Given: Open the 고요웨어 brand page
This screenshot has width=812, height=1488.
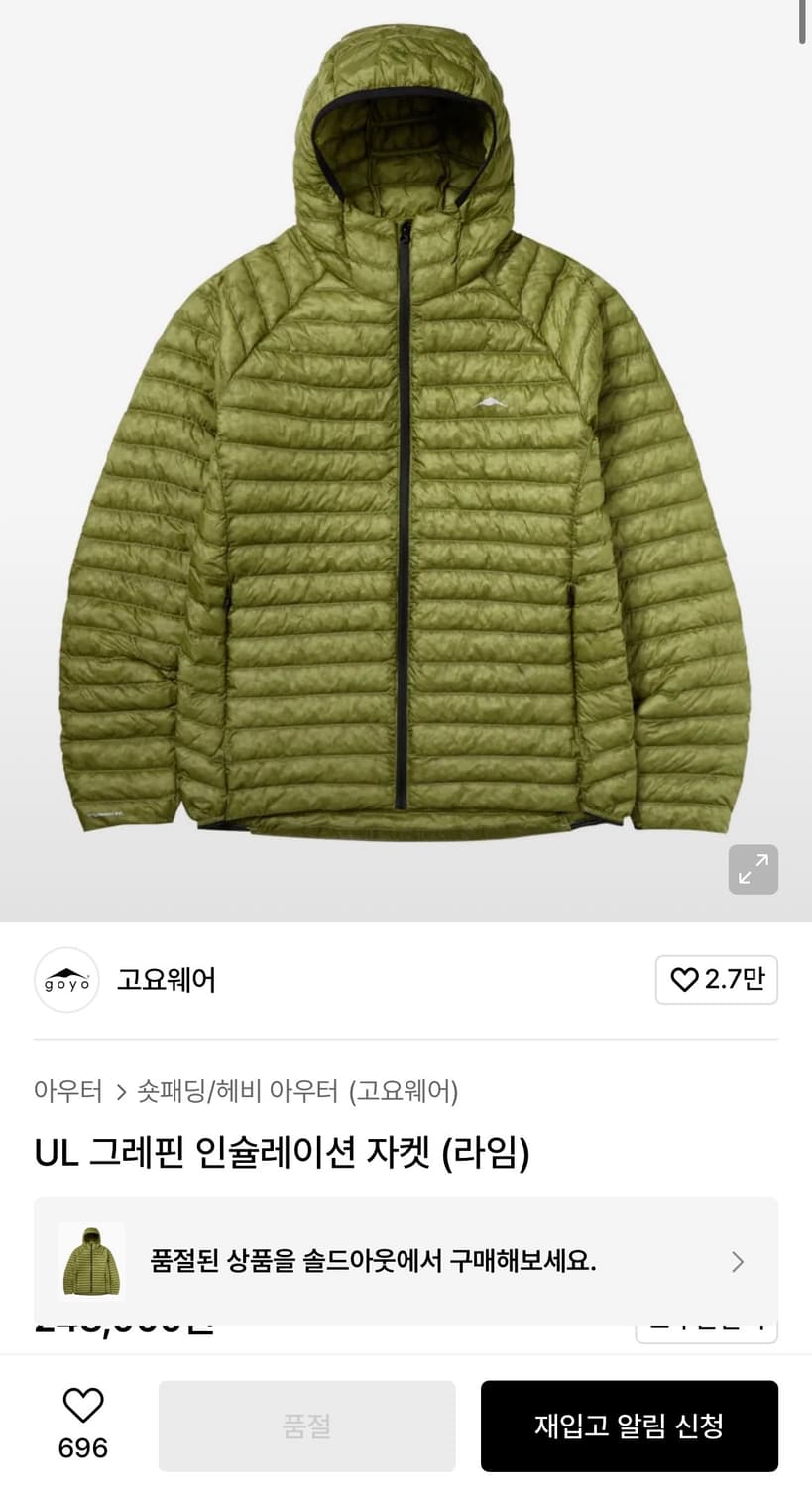Looking at the screenshot, I should click(166, 980).
